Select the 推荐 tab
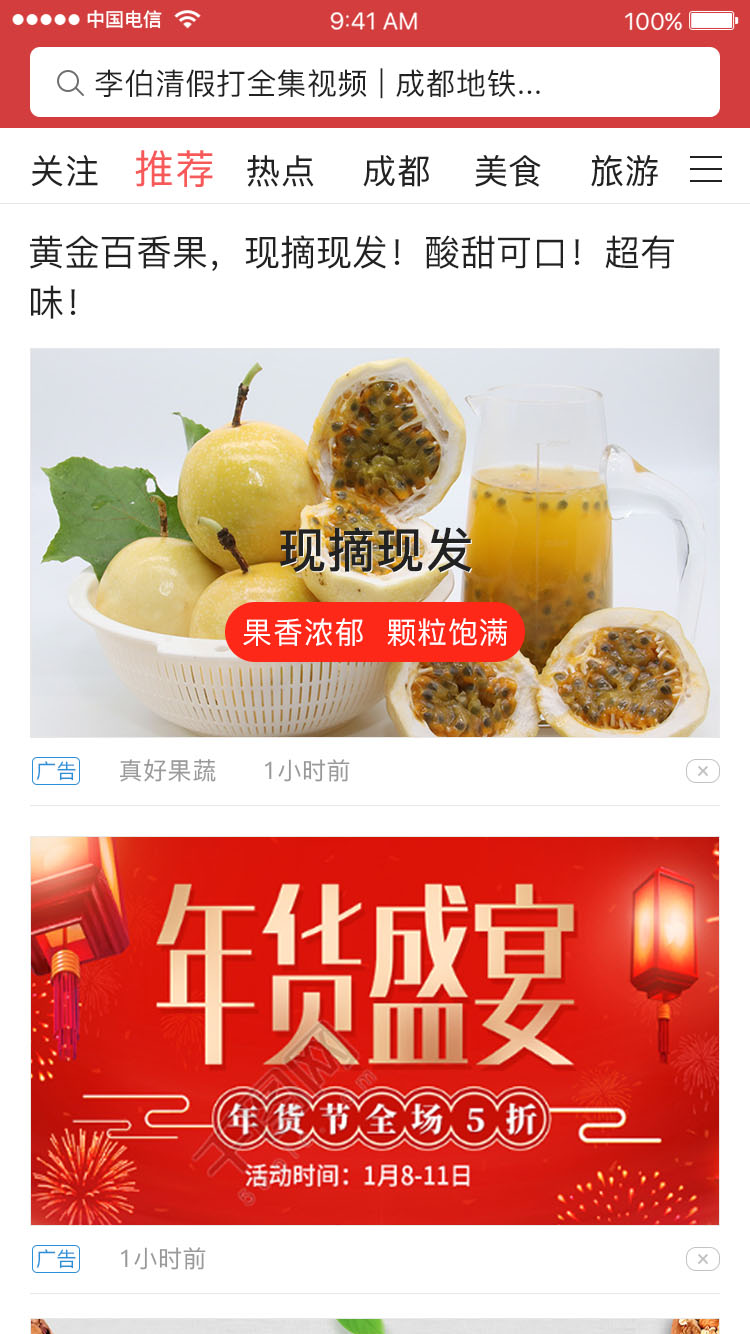750x1334 pixels. [175, 169]
